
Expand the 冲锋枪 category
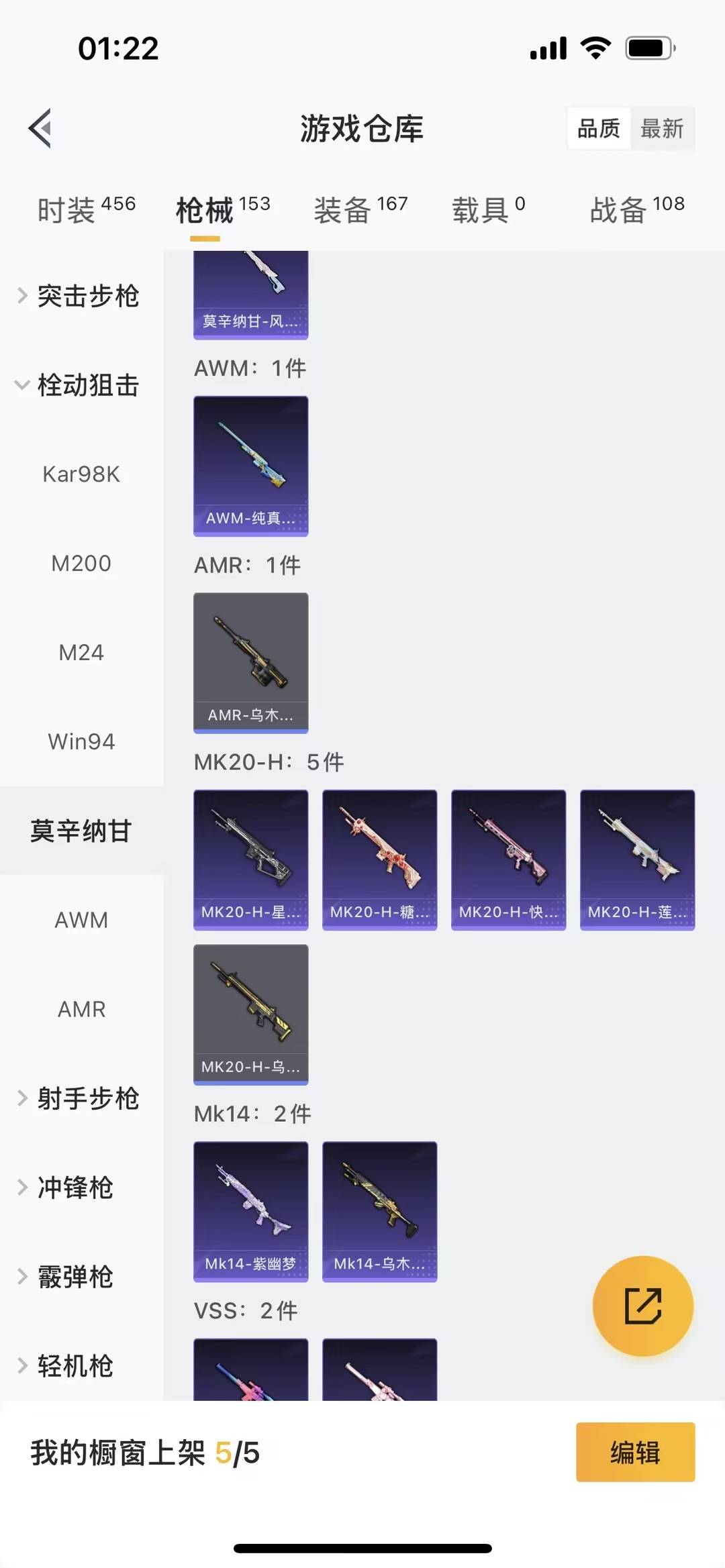tap(67, 1188)
